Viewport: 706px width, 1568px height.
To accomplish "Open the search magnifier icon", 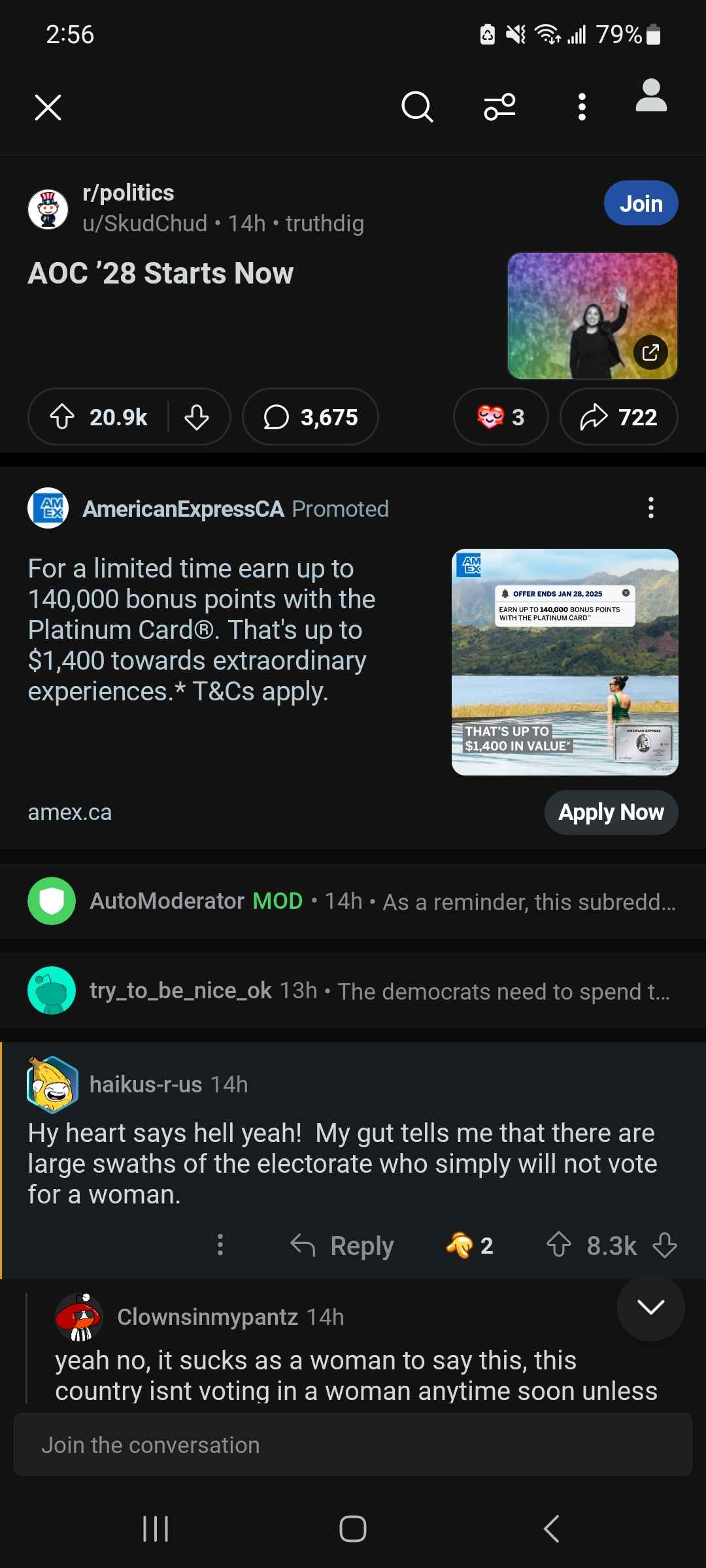I will click(417, 106).
